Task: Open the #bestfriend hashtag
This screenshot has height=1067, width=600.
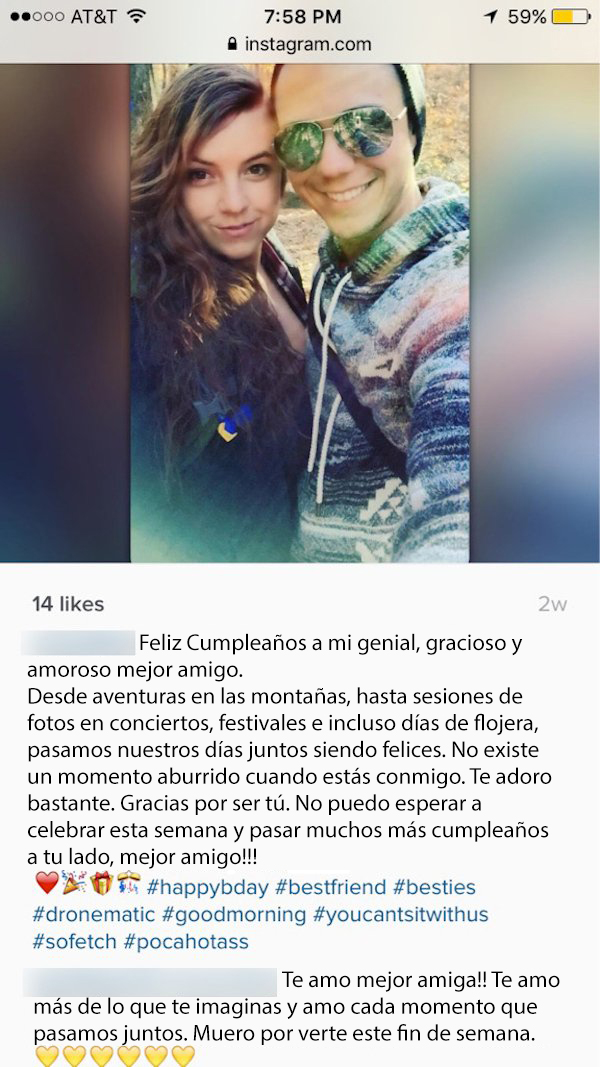Action: (x=331, y=887)
